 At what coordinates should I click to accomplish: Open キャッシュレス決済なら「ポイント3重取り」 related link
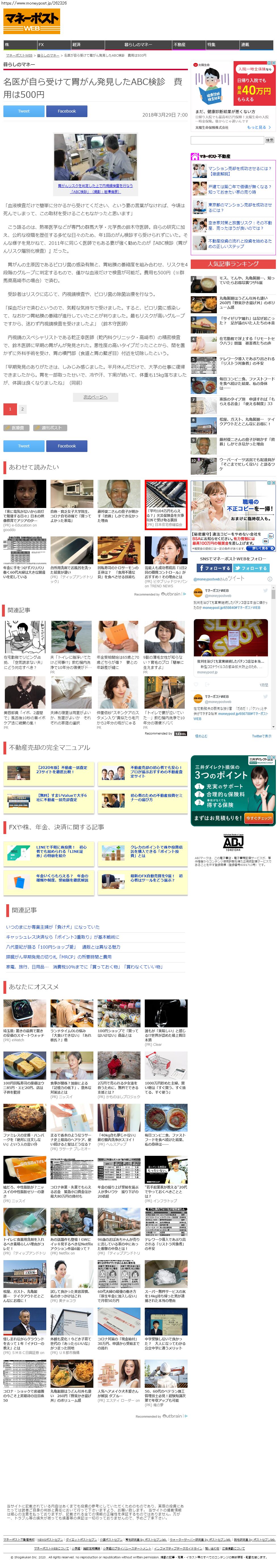point(63,937)
